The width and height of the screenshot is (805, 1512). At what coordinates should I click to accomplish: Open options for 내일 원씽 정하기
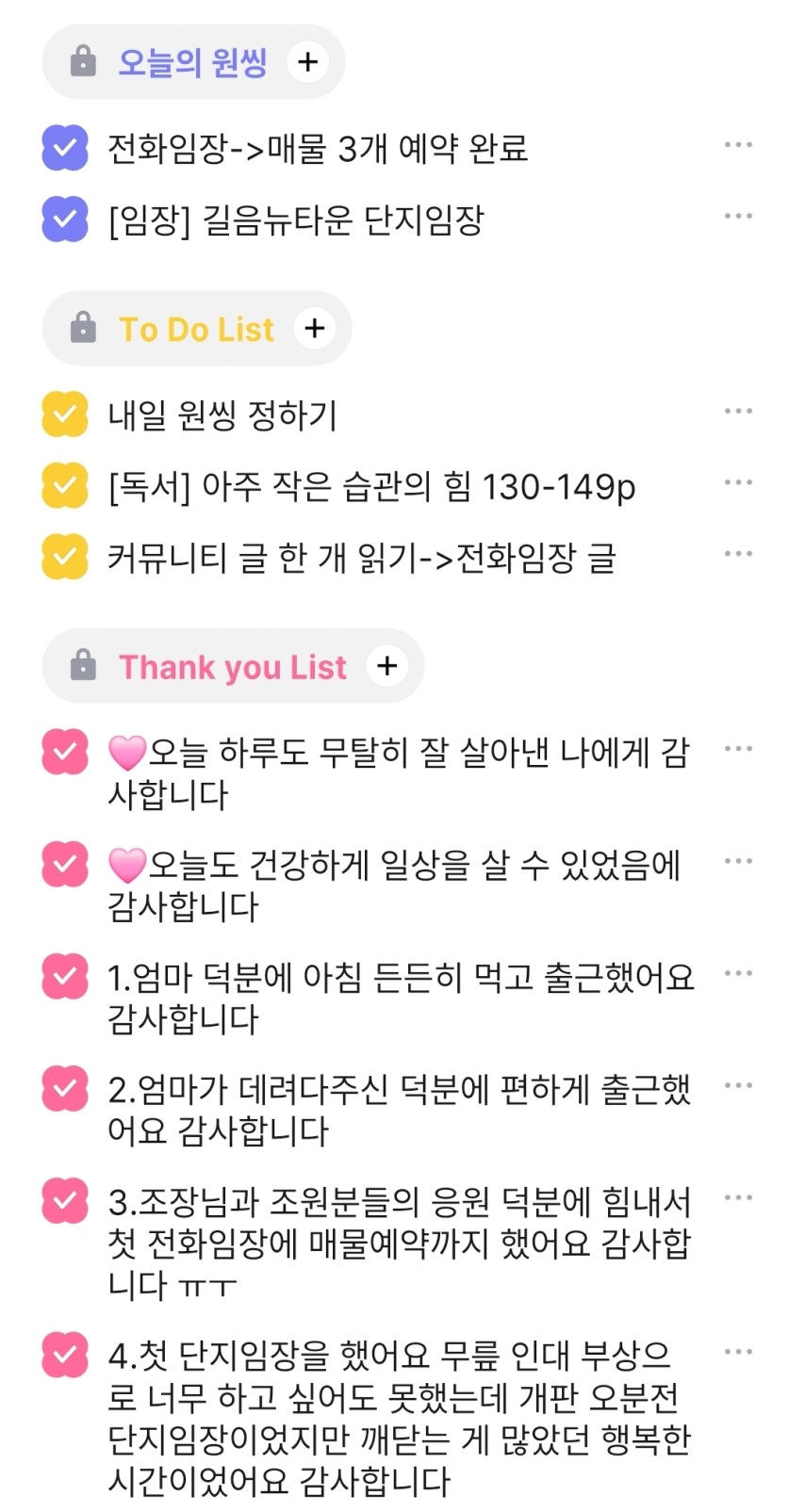(x=738, y=412)
